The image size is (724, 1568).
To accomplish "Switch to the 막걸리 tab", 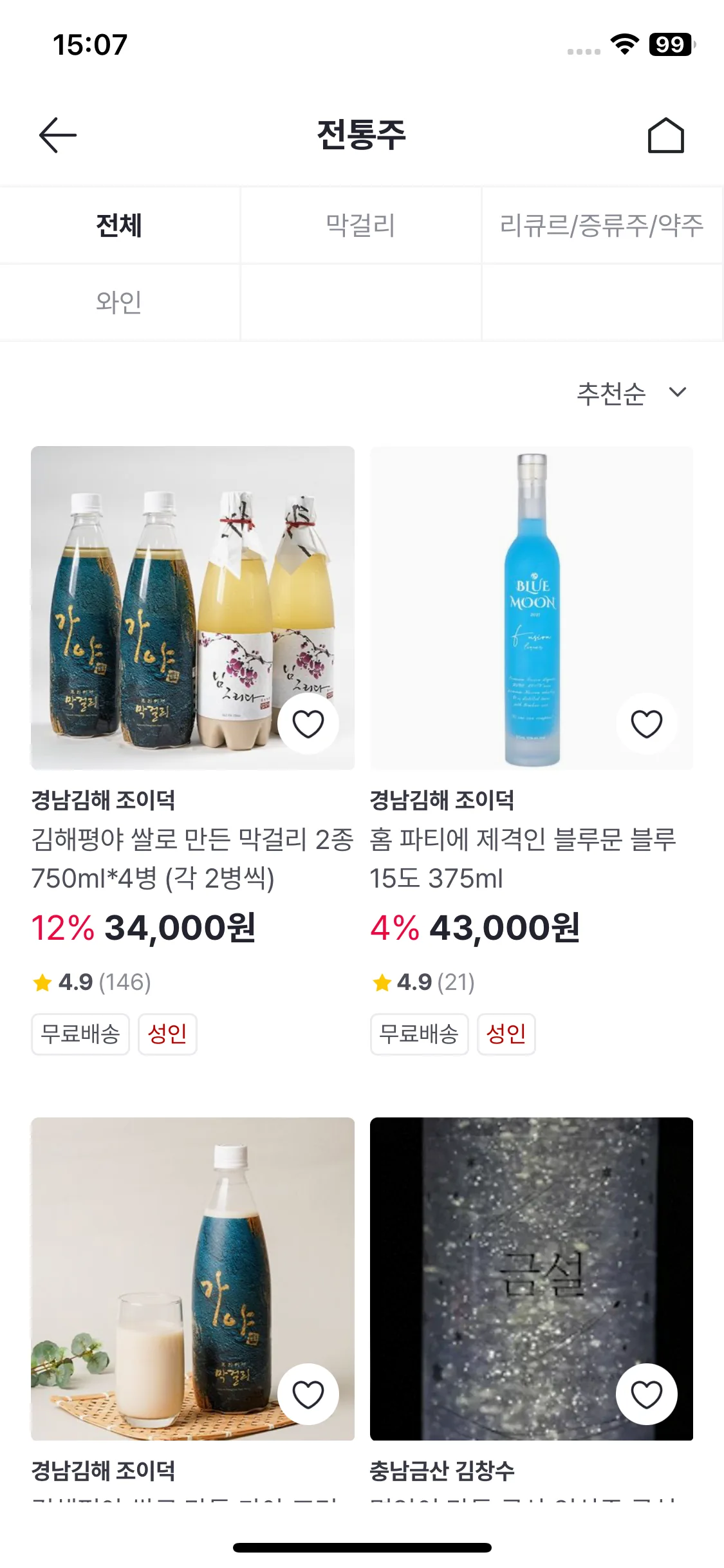I will tap(360, 226).
